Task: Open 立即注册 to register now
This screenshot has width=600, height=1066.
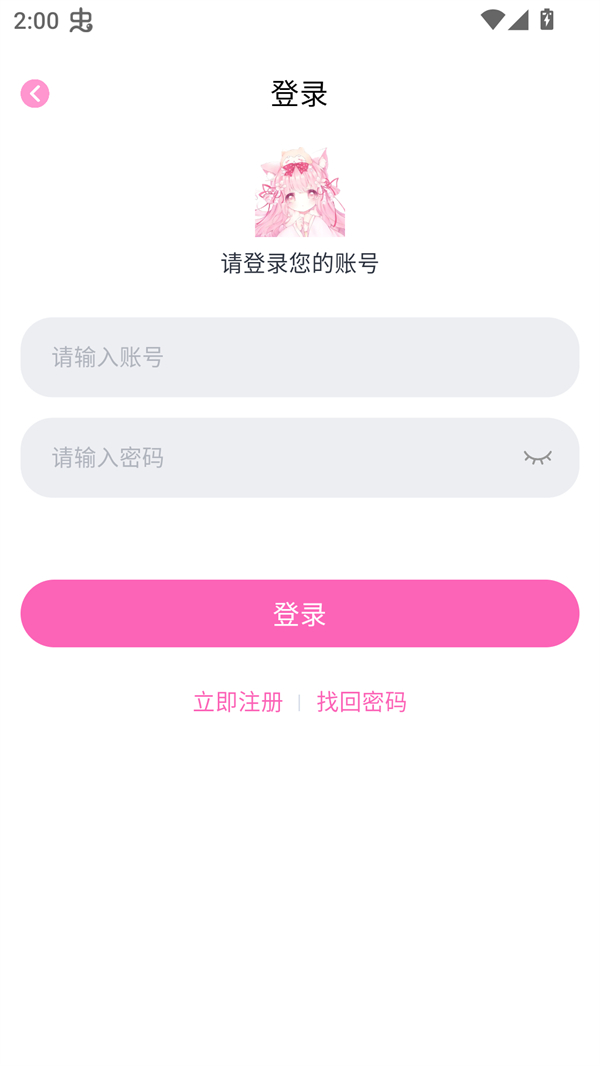Action: [238, 702]
